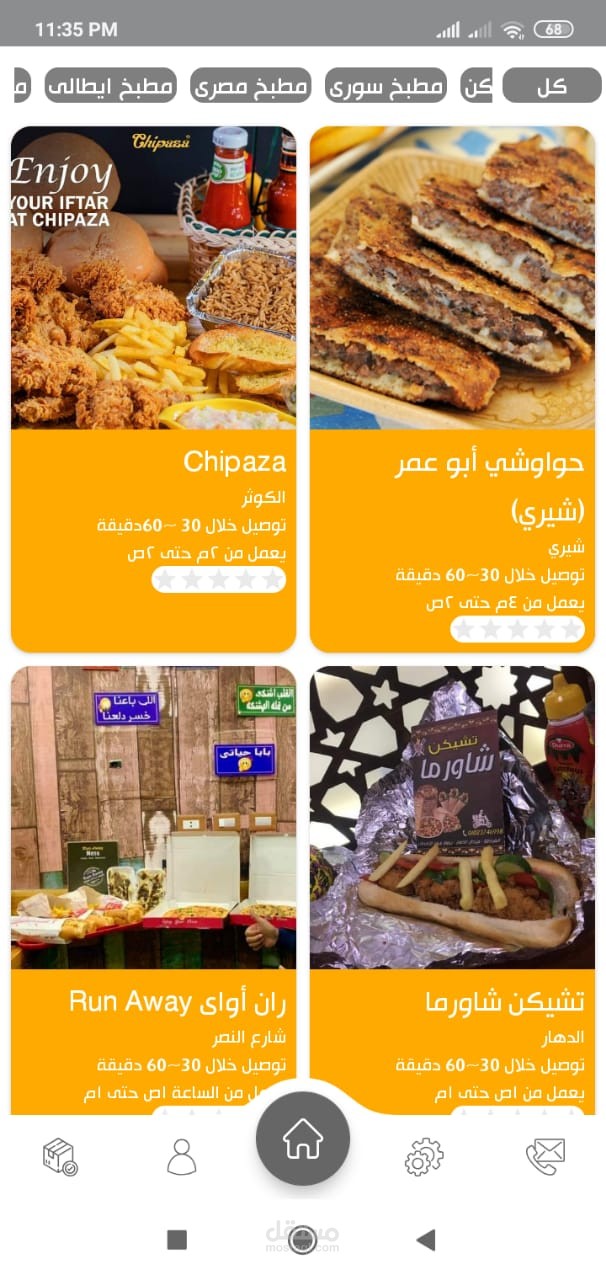The image size is (606, 1280).
Task: Switch to the مطبخ ايطالى category
Action: pyautogui.click(x=111, y=86)
